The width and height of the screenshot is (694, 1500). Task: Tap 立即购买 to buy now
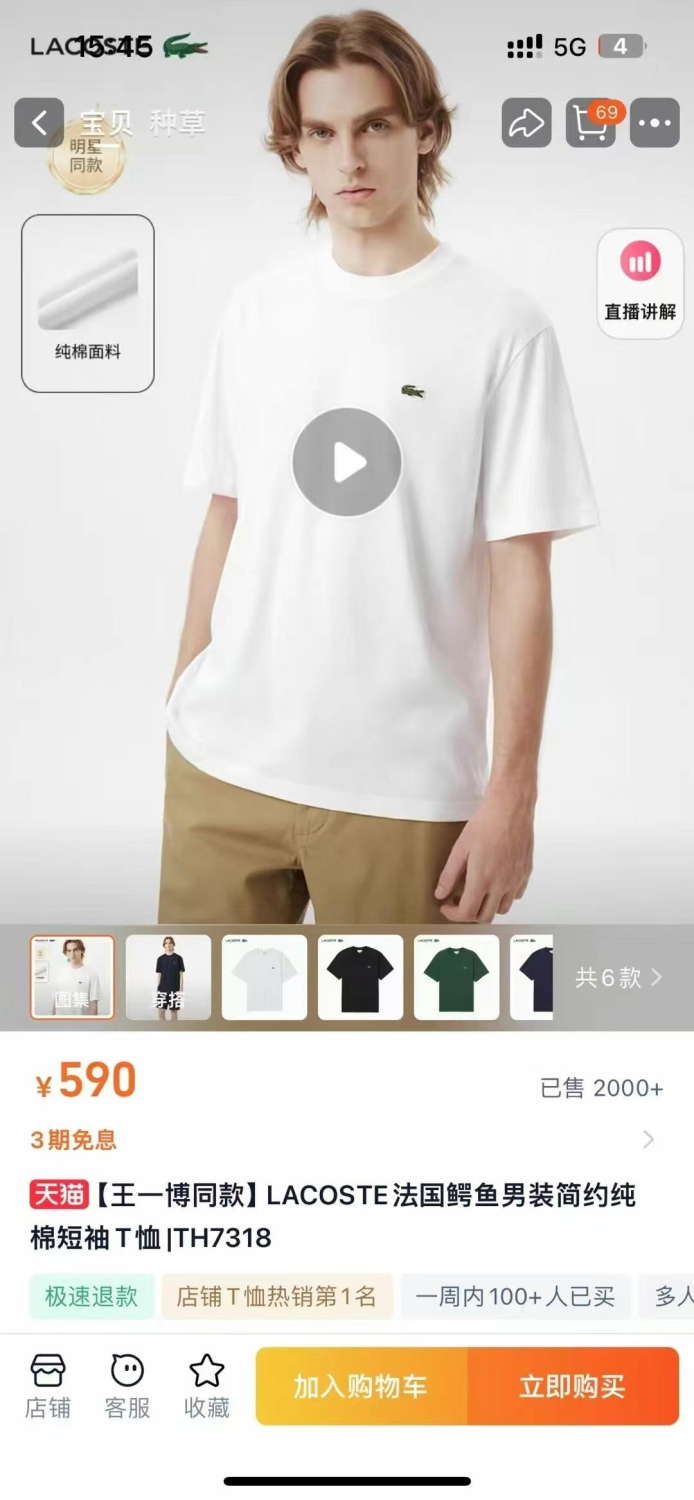tap(573, 1386)
